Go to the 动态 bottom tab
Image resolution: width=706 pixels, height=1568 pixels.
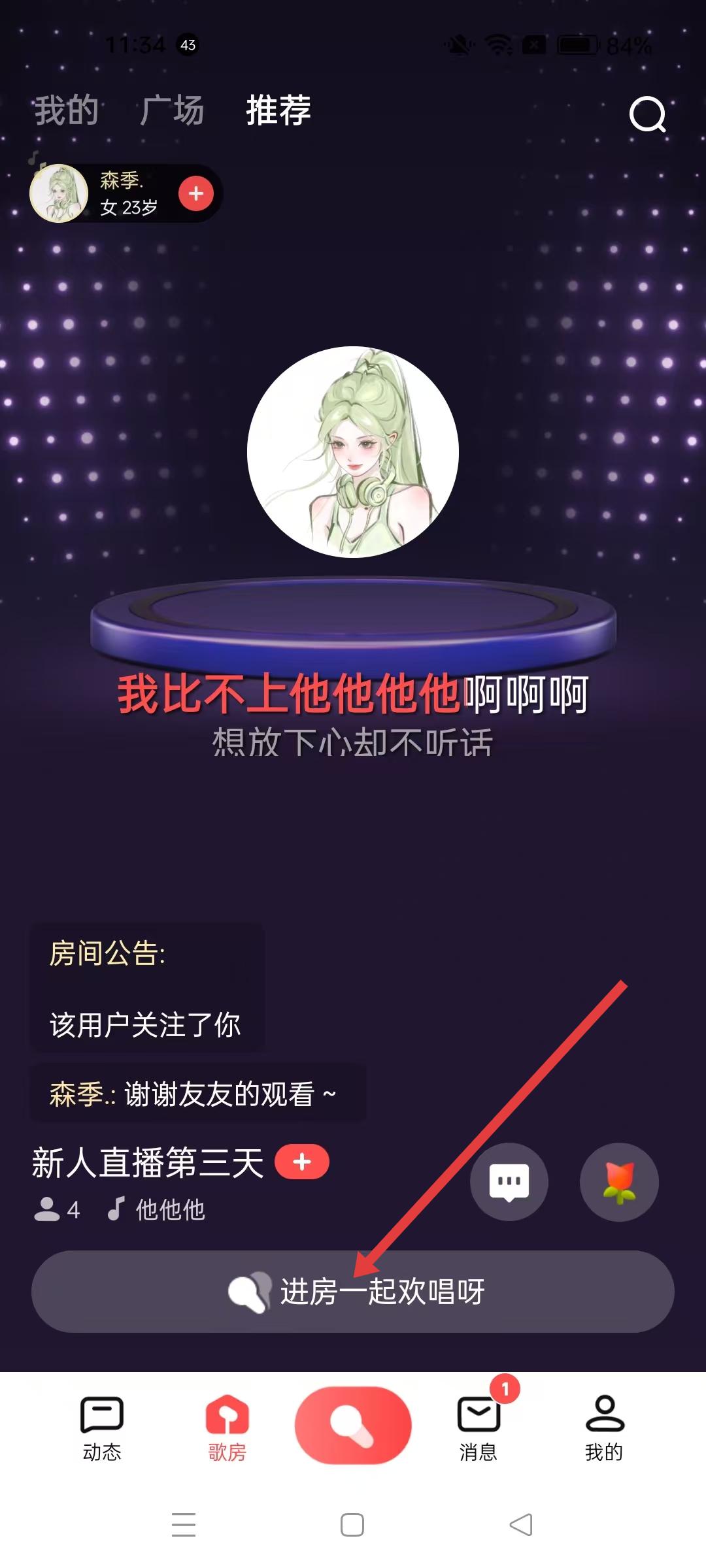point(102,1428)
